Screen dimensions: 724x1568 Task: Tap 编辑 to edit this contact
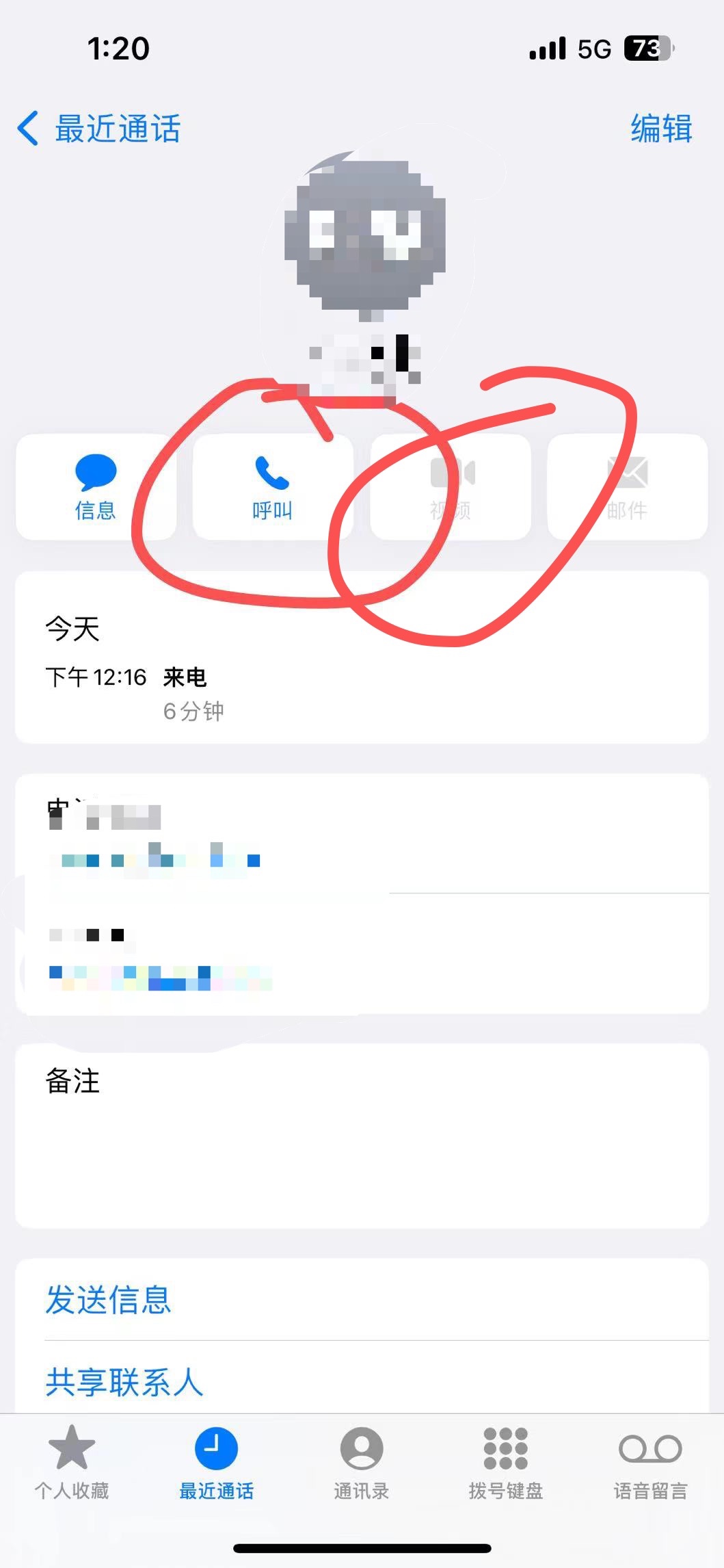point(660,129)
